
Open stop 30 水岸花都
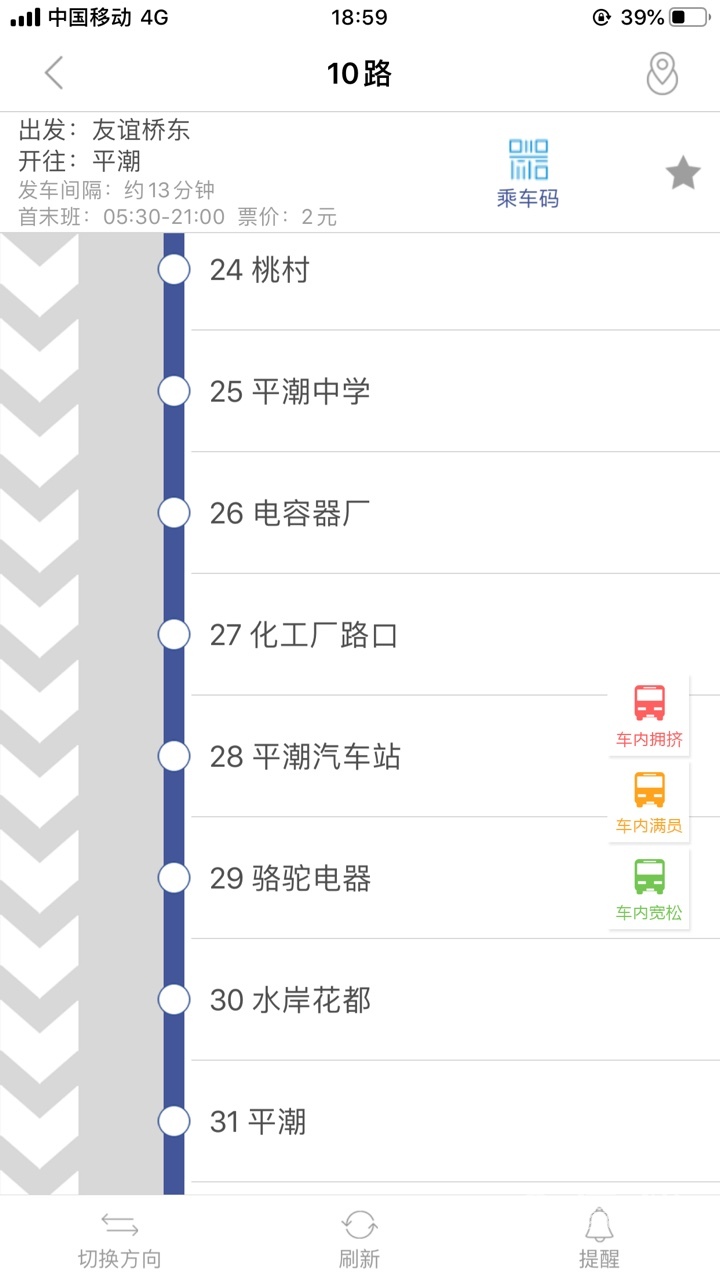coord(290,1000)
